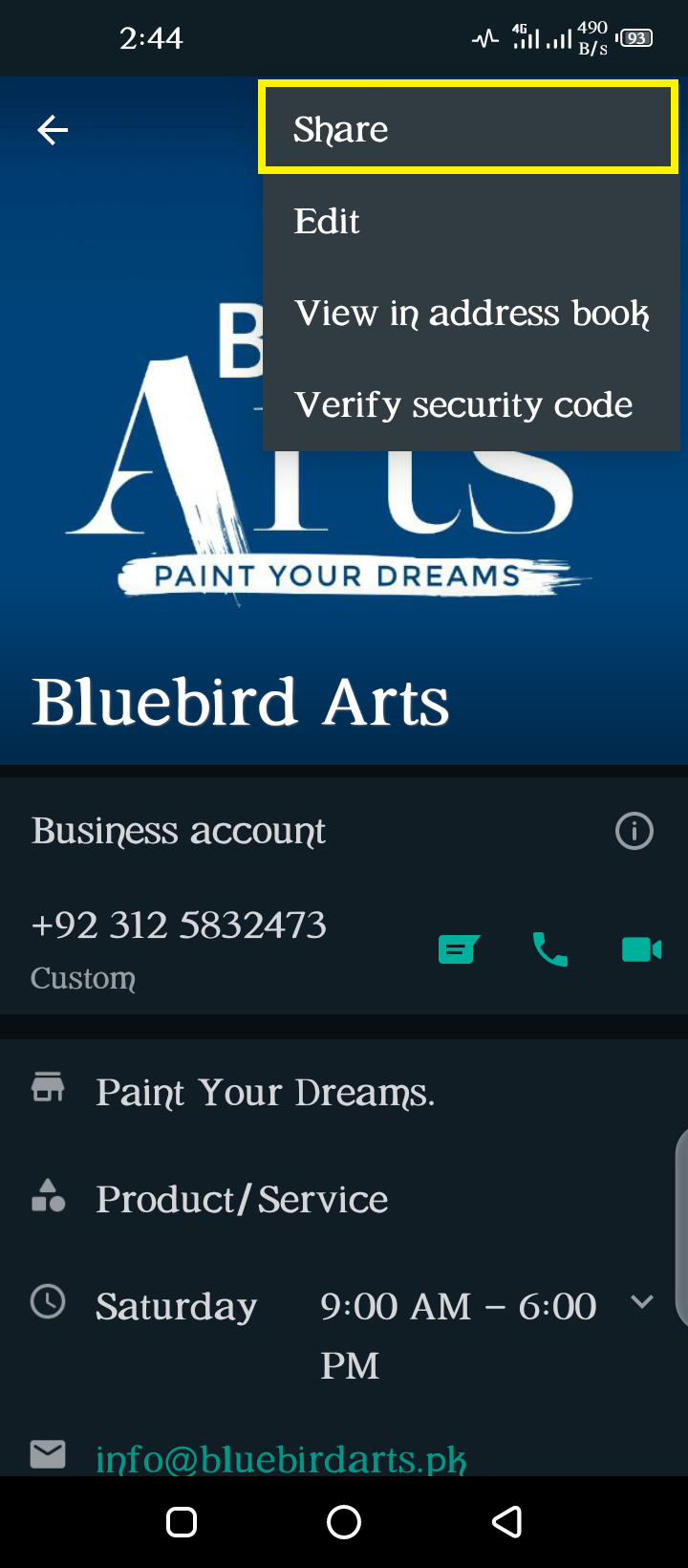688x1568 pixels.
Task: Go back using the top arrow
Action: coord(53,129)
